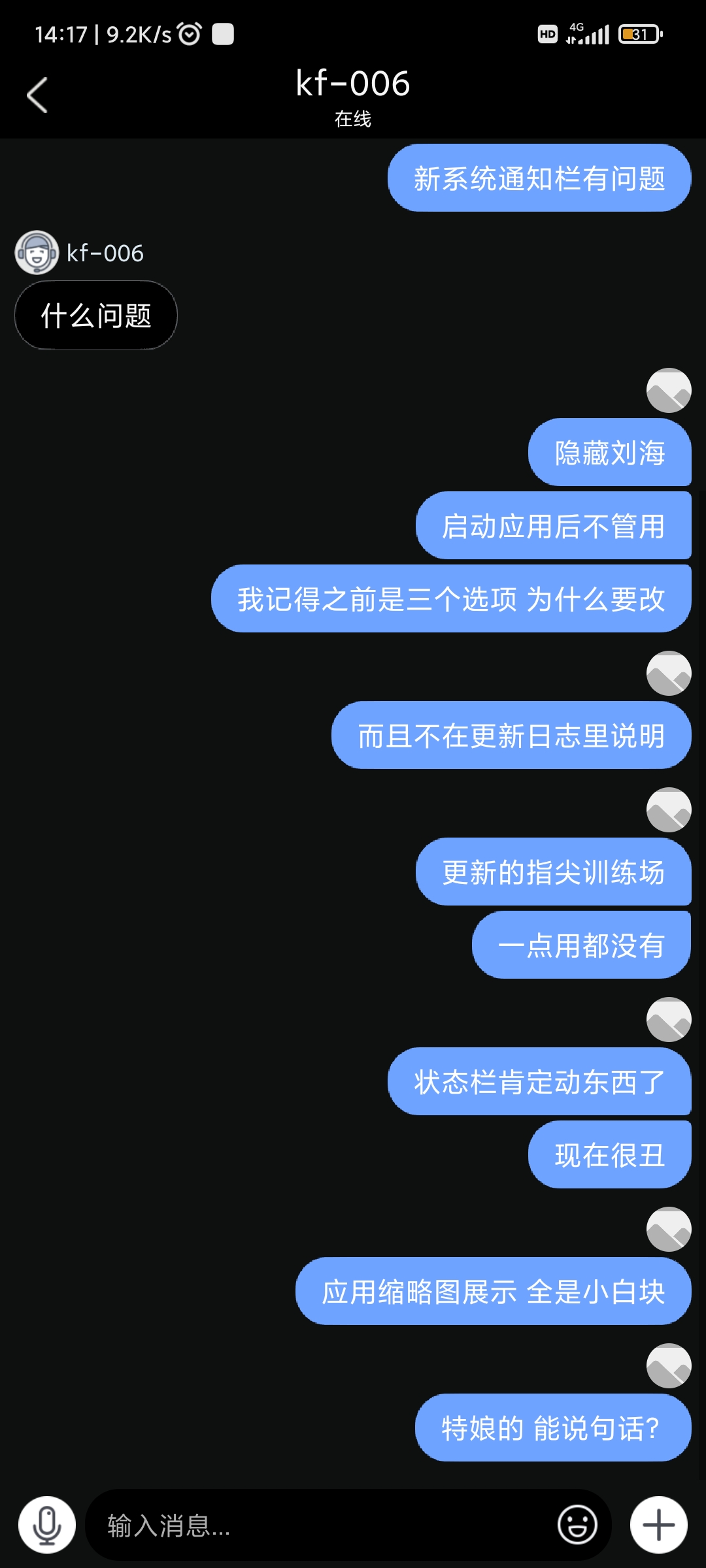
Task: Tap the kf-006 agent avatar
Action: [37, 253]
